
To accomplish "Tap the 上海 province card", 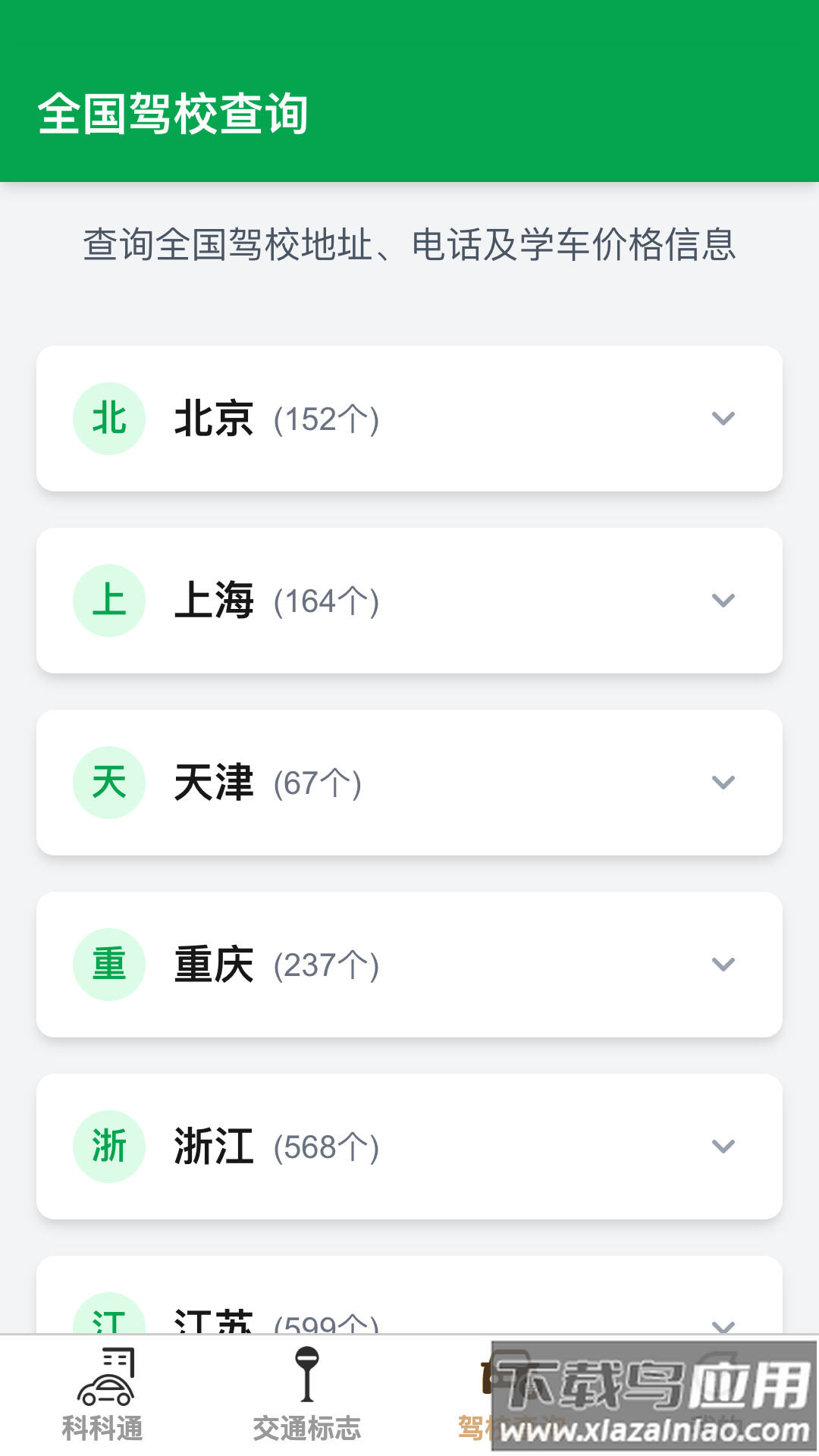I will (409, 600).
